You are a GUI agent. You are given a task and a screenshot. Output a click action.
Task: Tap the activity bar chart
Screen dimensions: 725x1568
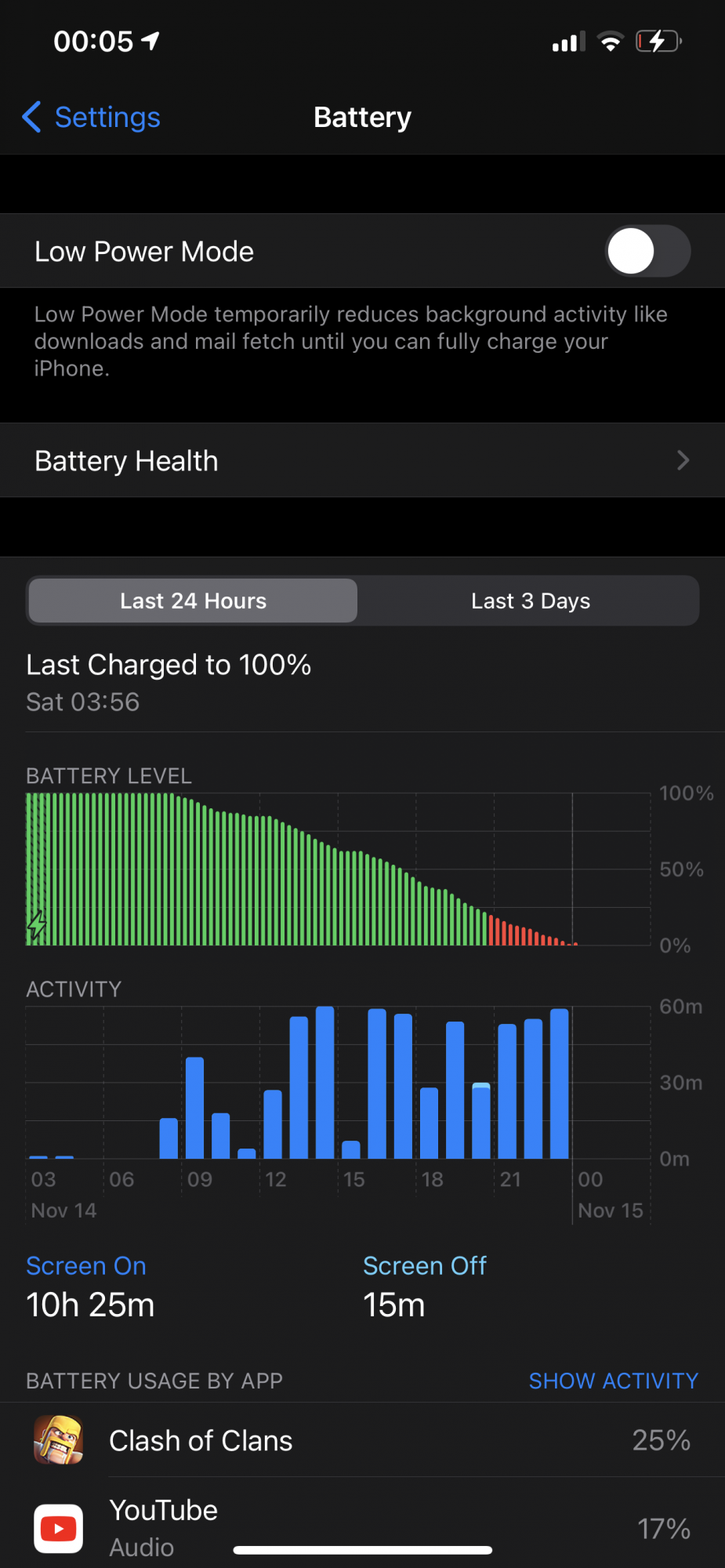click(x=339, y=1083)
